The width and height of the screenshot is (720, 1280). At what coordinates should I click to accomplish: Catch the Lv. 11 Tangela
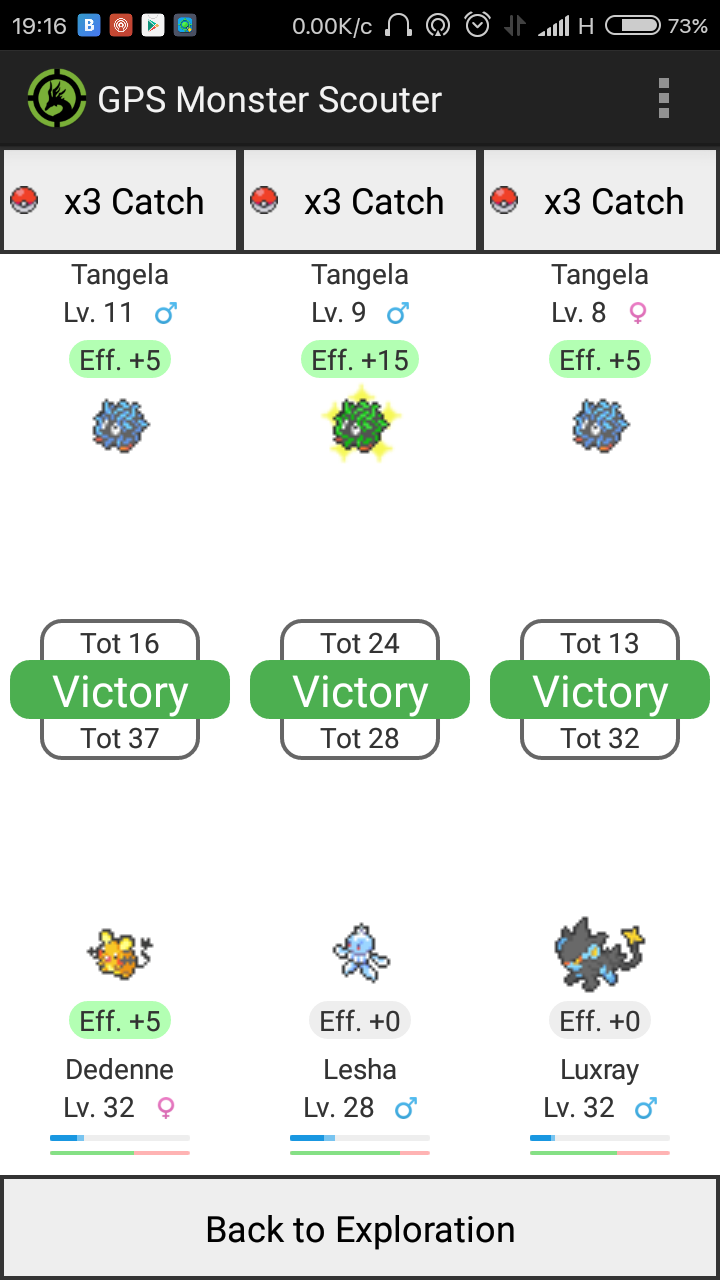coord(120,201)
